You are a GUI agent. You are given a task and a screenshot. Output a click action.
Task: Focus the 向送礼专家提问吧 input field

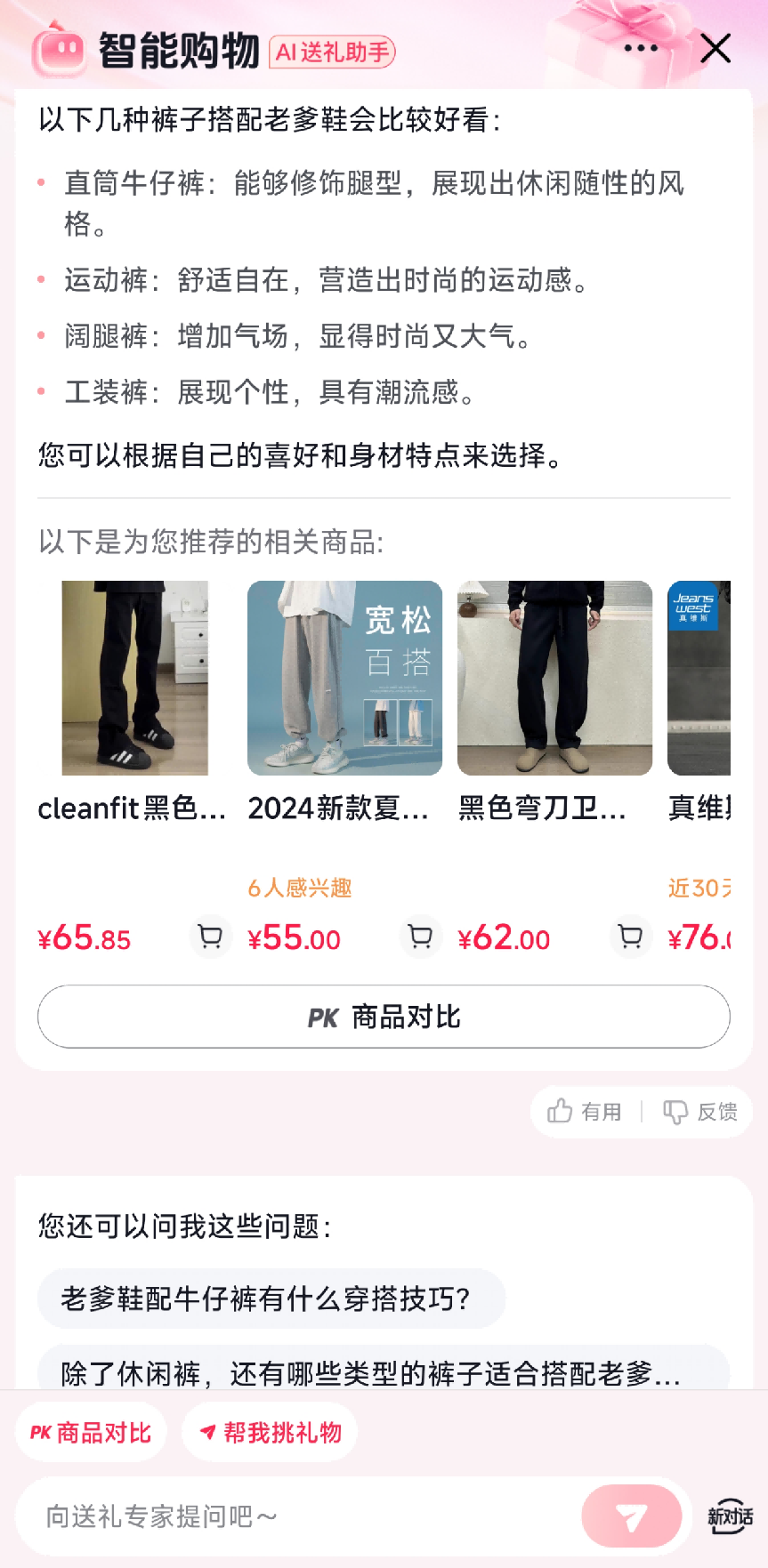click(x=303, y=1516)
